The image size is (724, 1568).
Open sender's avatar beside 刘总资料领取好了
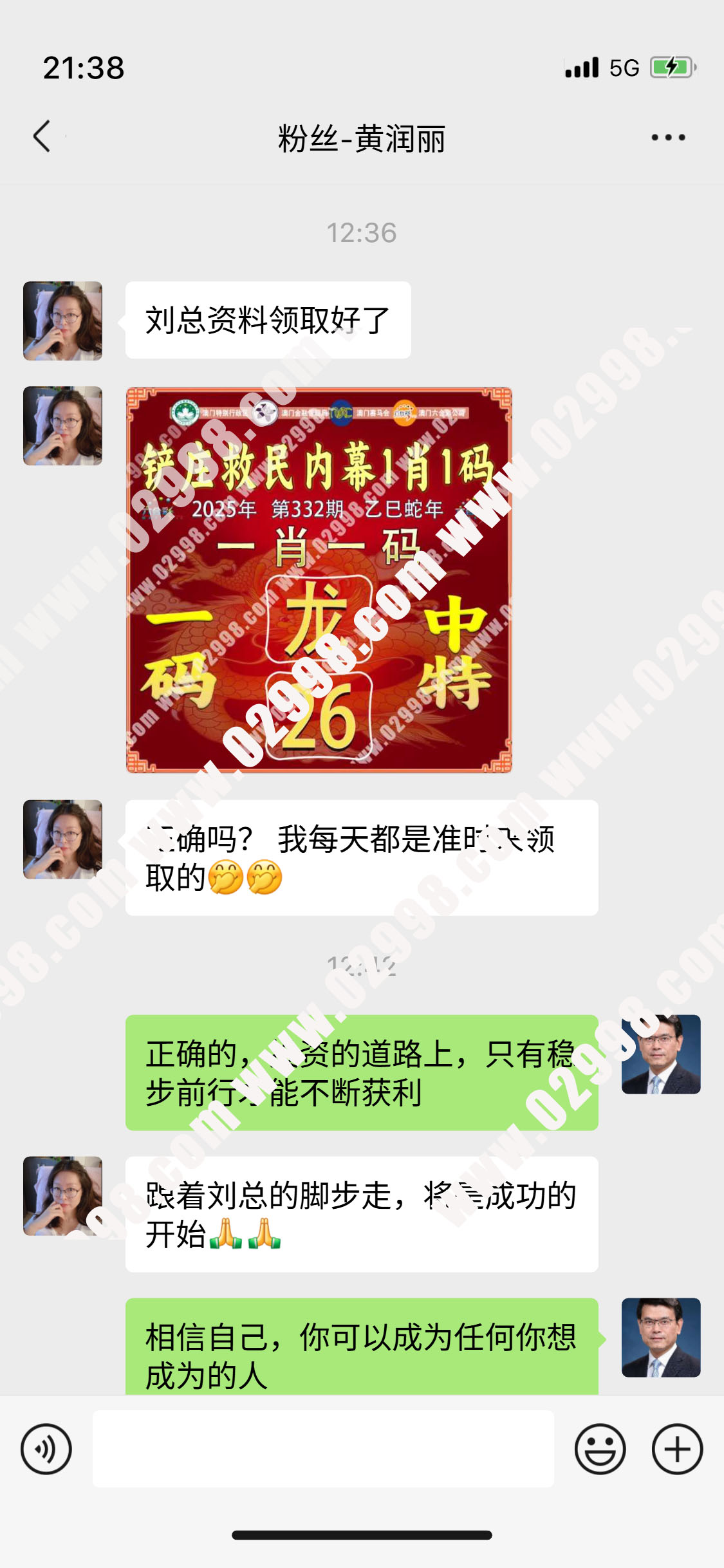(62, 321)
